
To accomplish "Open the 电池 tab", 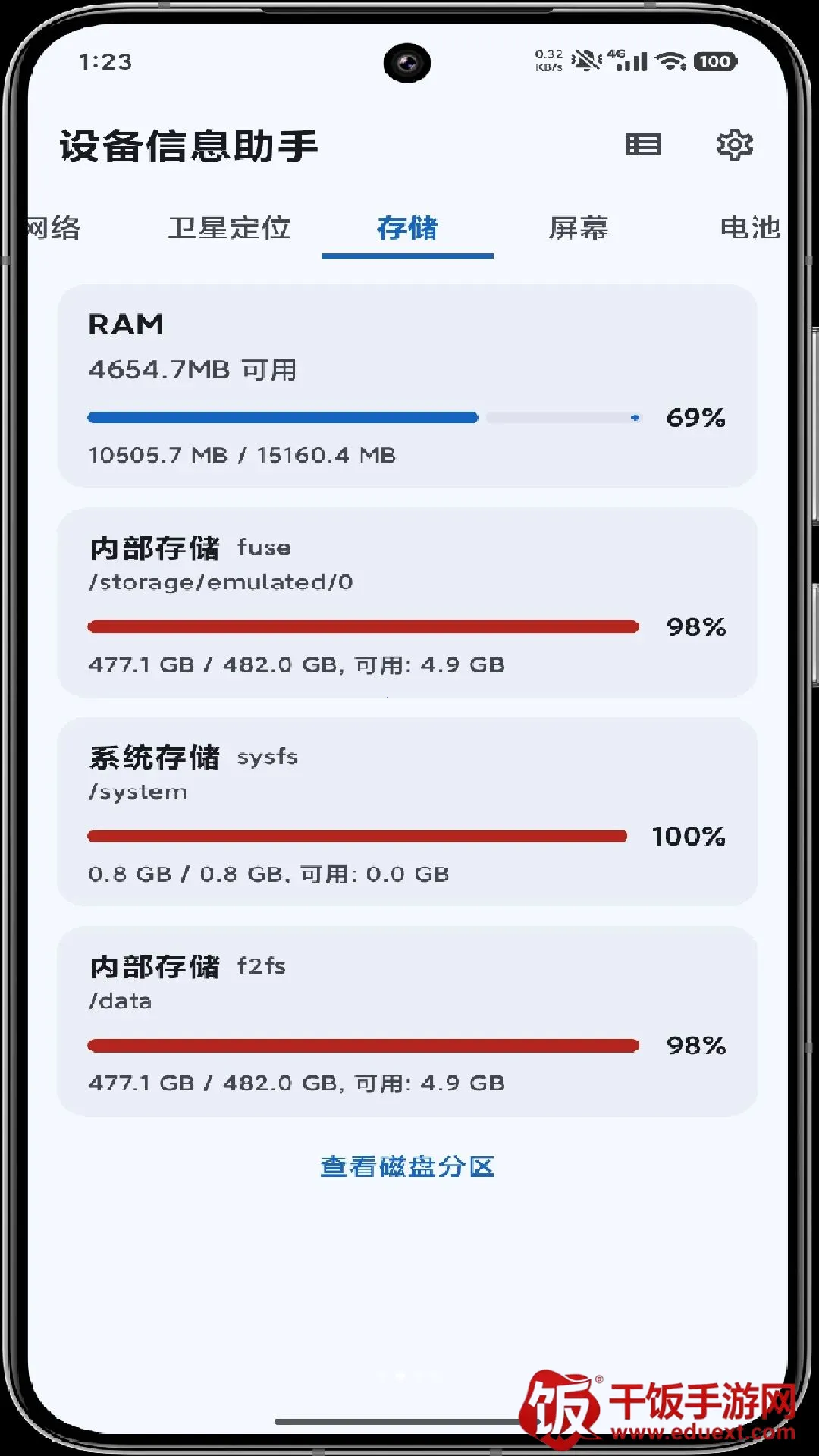I will (x=750, y=227).
